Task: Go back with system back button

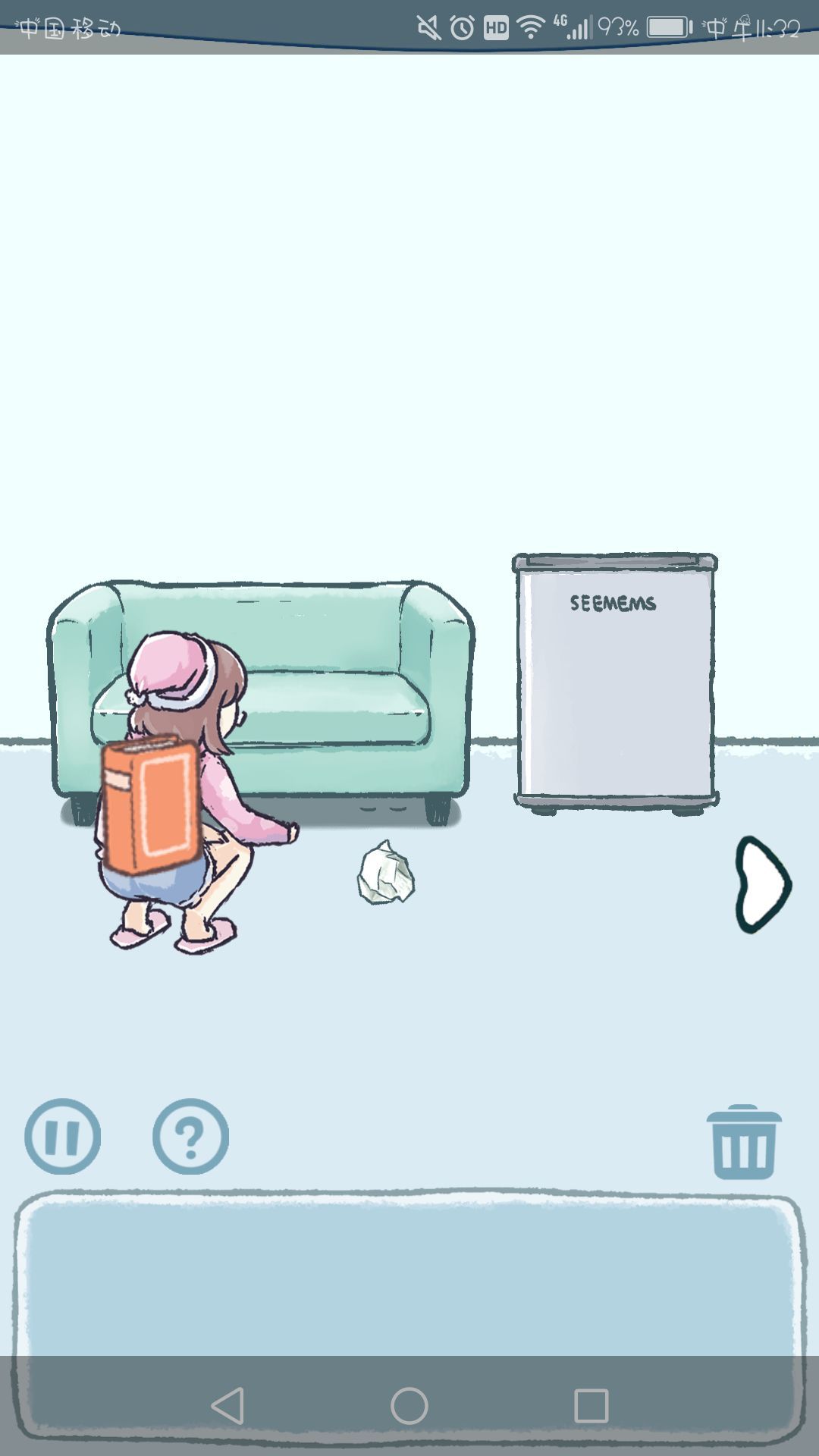Action: [227, 1406]
